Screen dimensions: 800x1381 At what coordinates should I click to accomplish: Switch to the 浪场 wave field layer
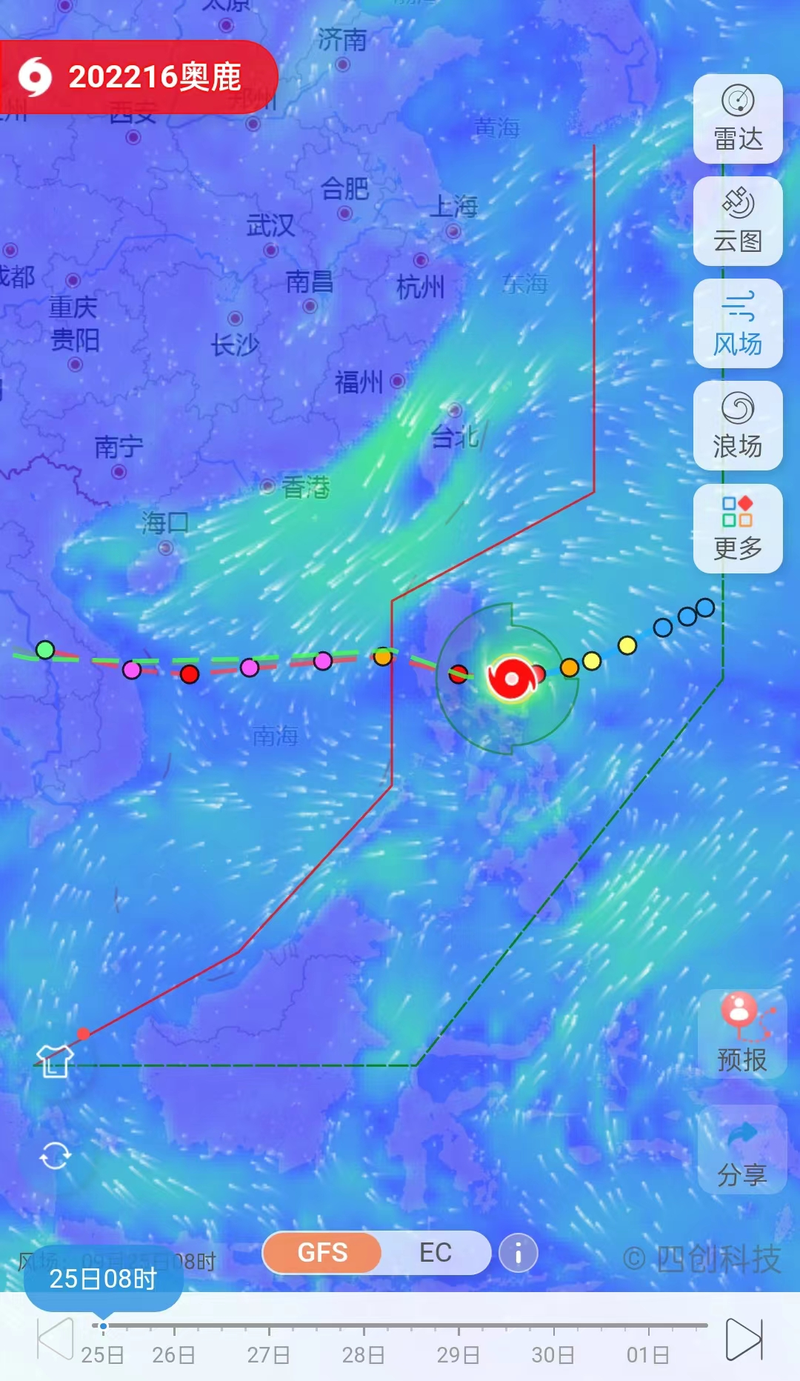tap(738, 425)
